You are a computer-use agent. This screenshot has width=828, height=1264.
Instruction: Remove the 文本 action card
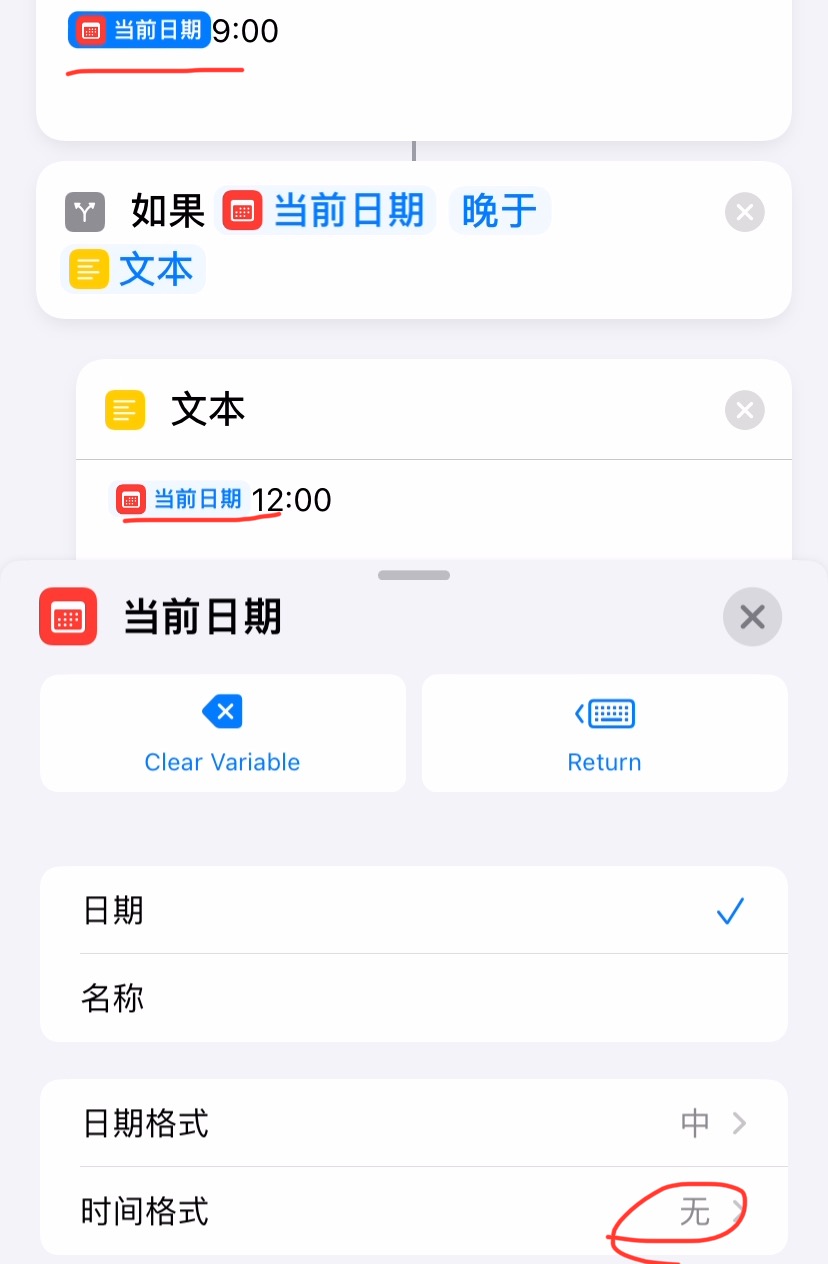[x=744, y=410]
